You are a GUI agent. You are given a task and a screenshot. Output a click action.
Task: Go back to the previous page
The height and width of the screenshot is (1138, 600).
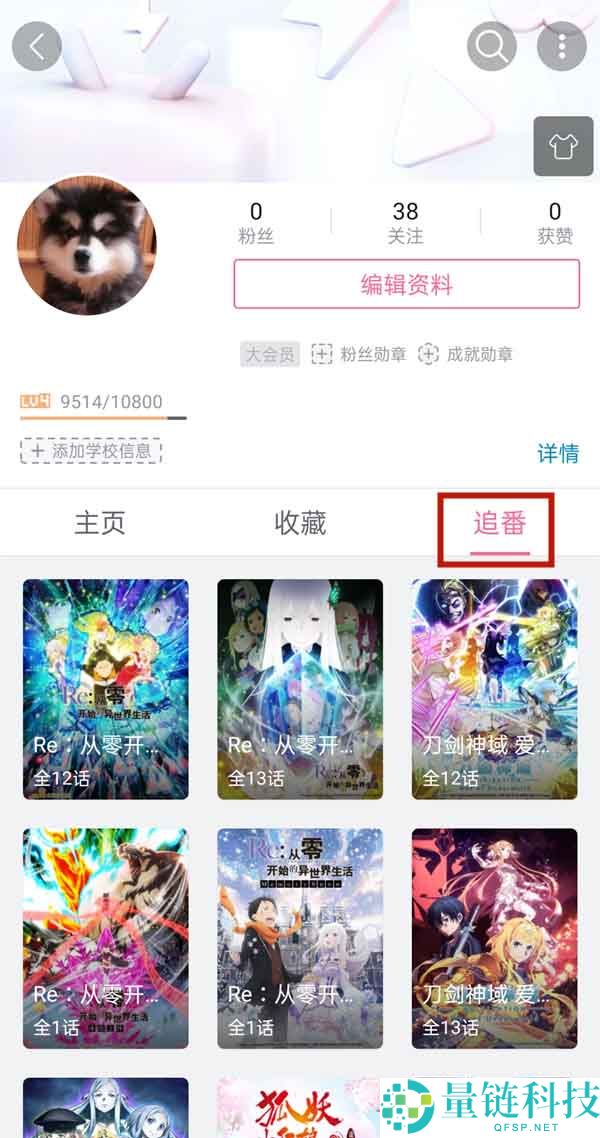37,46
